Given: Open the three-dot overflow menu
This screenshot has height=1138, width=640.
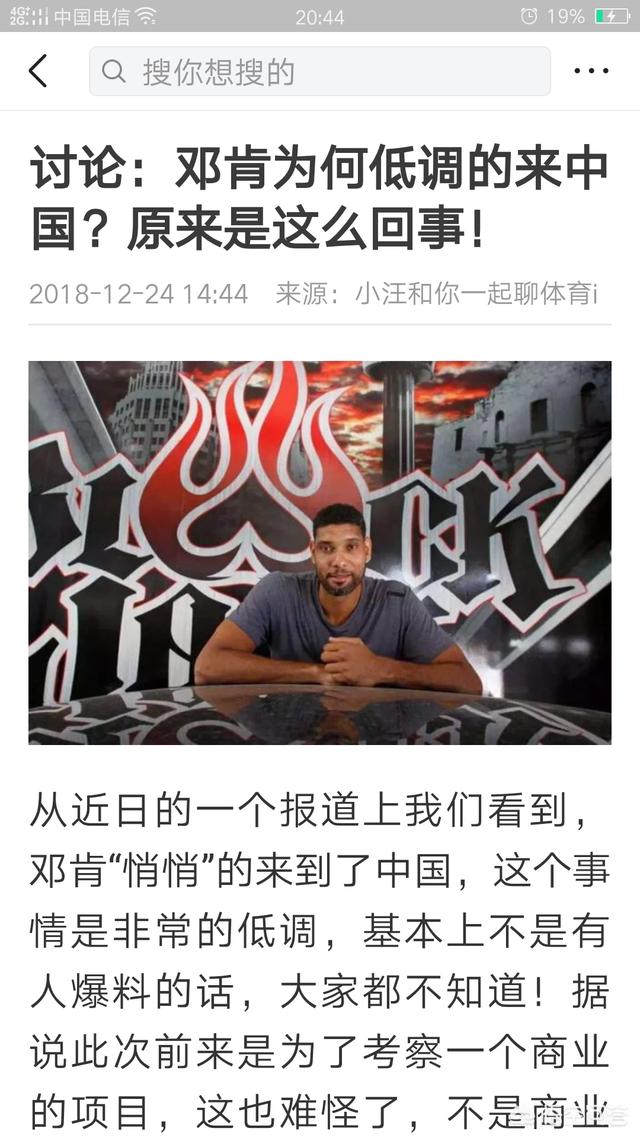Looking at the screenshot, I should click(591, 71).
